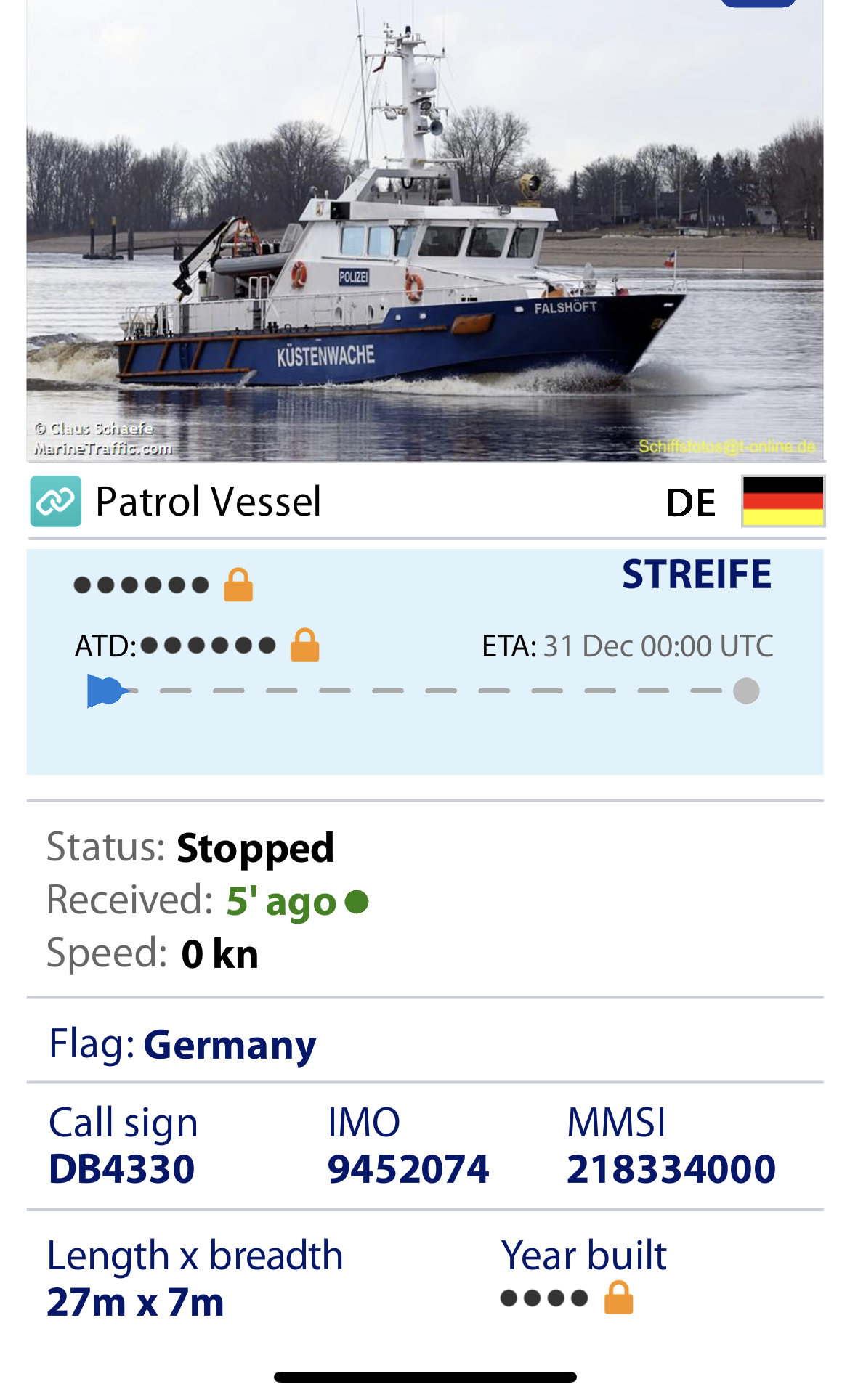The height and width of the screenshot is (1400, 850).
Task: Tap the teal link icon beside Patrol Vessel
Action: point(56,501)
